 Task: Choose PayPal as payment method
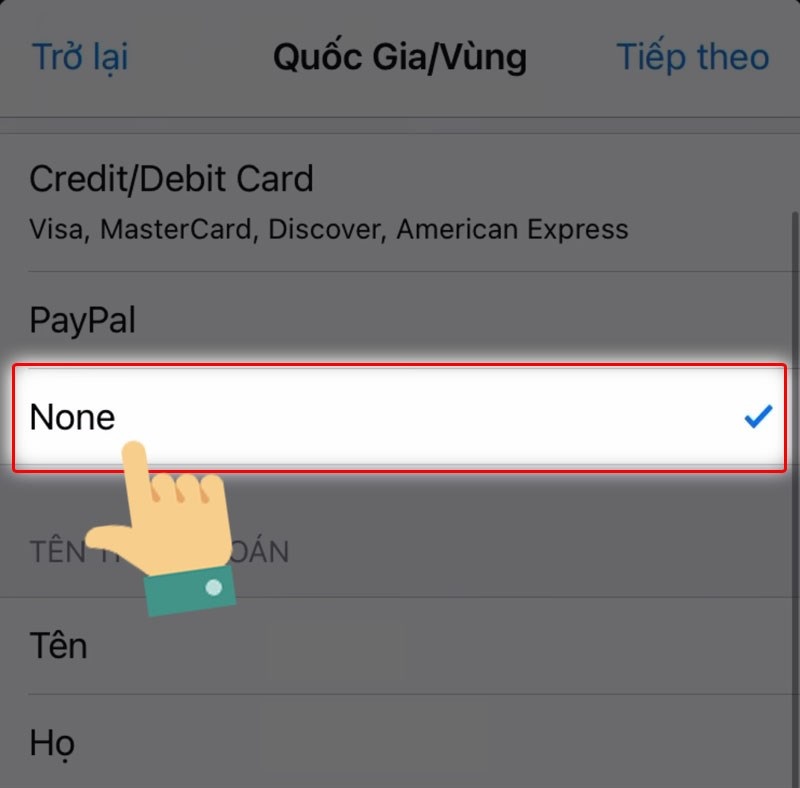pyautogui.click(x=400, y=320)
